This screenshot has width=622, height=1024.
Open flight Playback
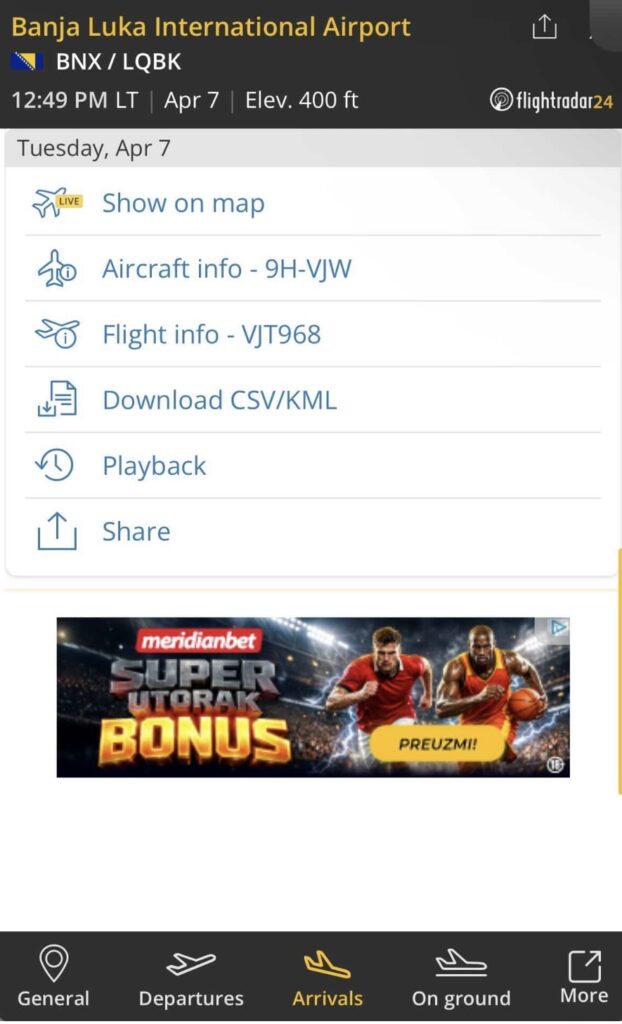click(154, 466)
